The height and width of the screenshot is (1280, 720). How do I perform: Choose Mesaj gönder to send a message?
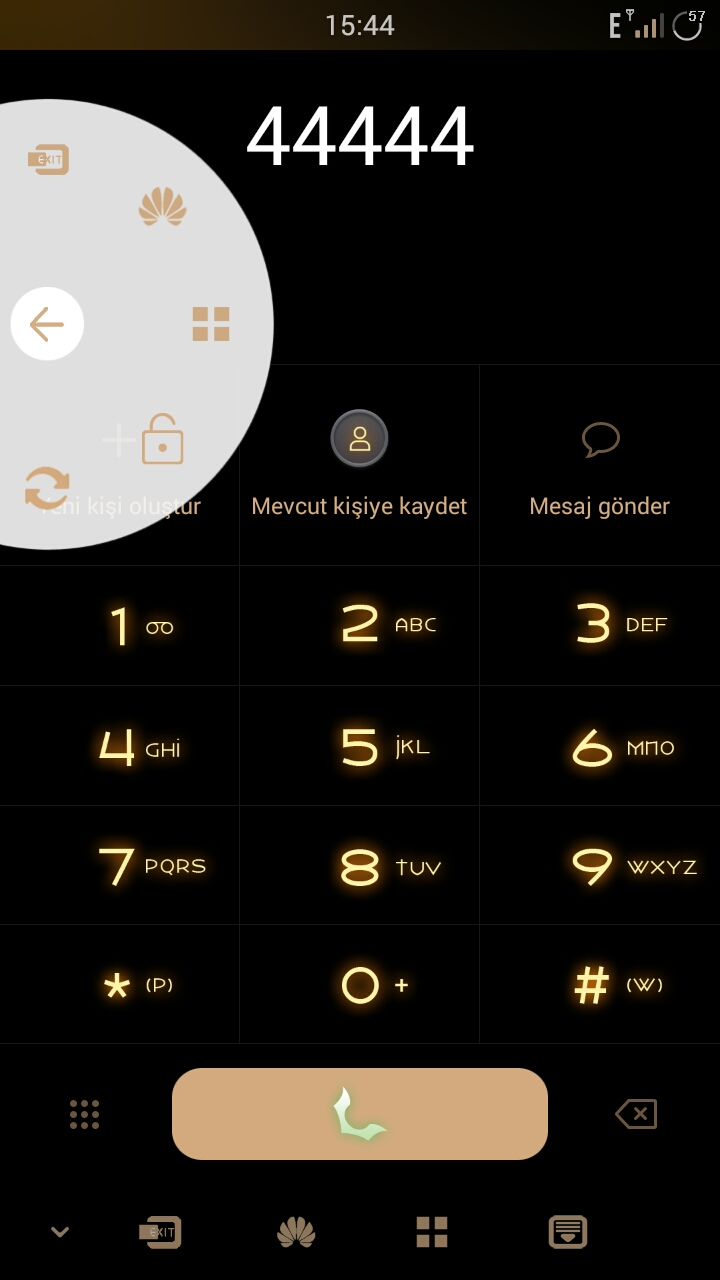[600, 465]
